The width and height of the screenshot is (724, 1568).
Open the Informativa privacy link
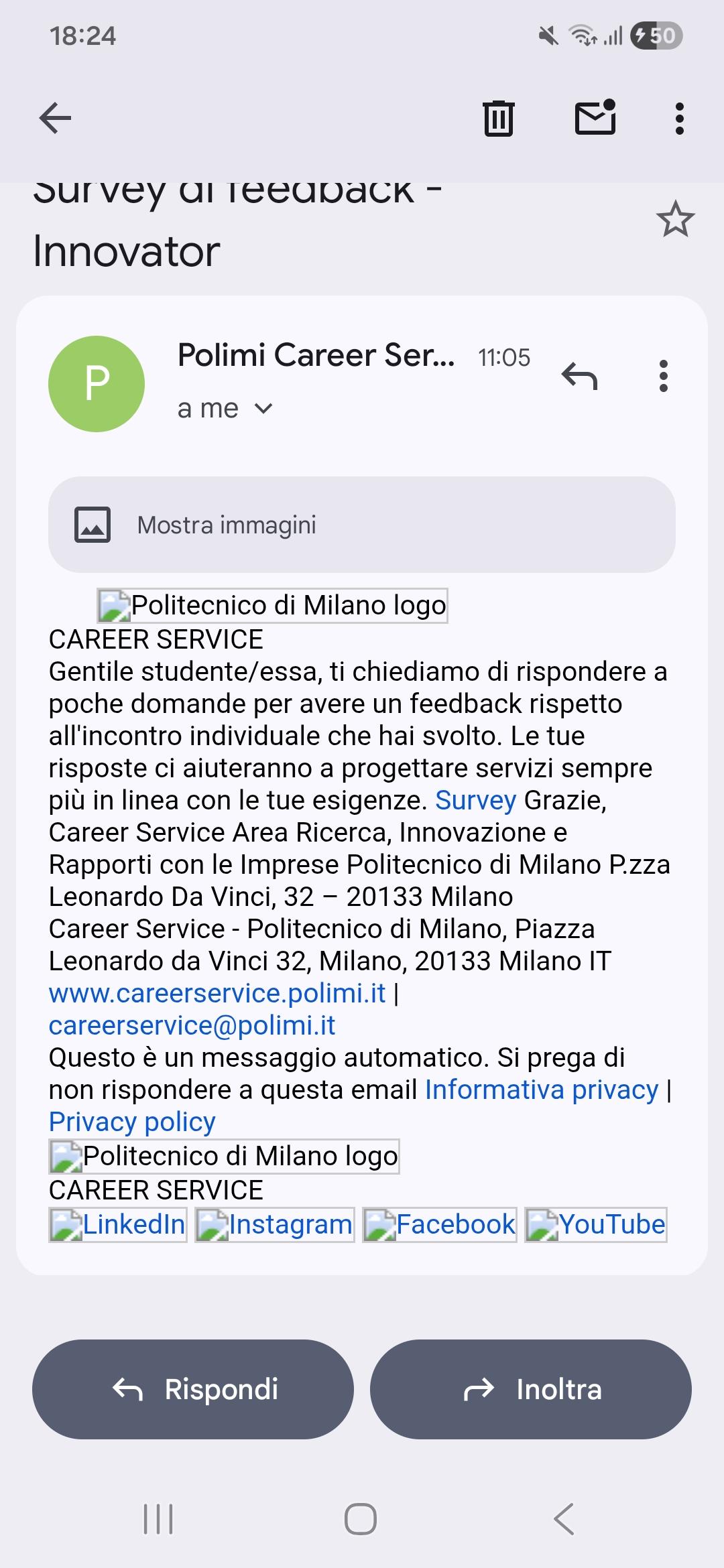[542, 1090]
